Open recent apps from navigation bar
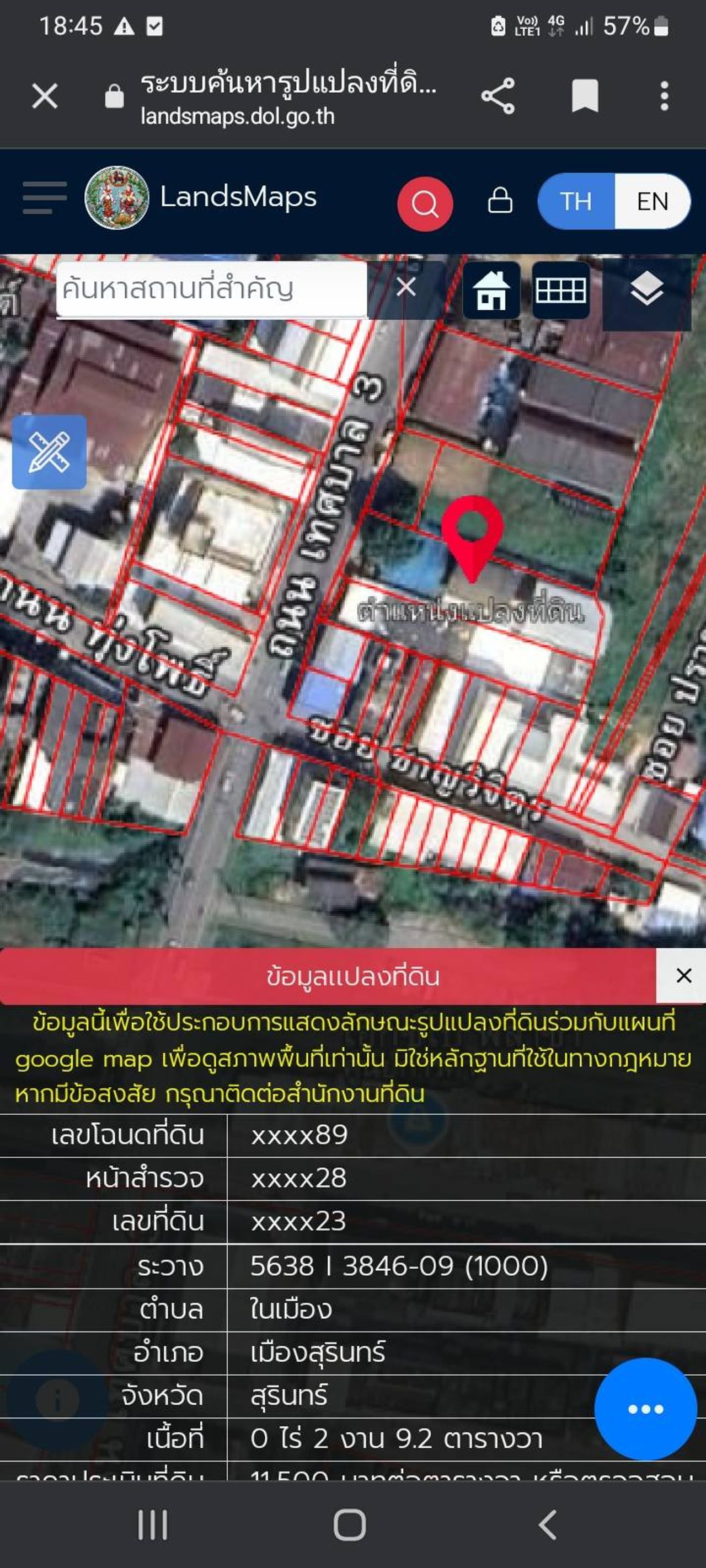706x1568 pixels. click(x=152, y=1525)
